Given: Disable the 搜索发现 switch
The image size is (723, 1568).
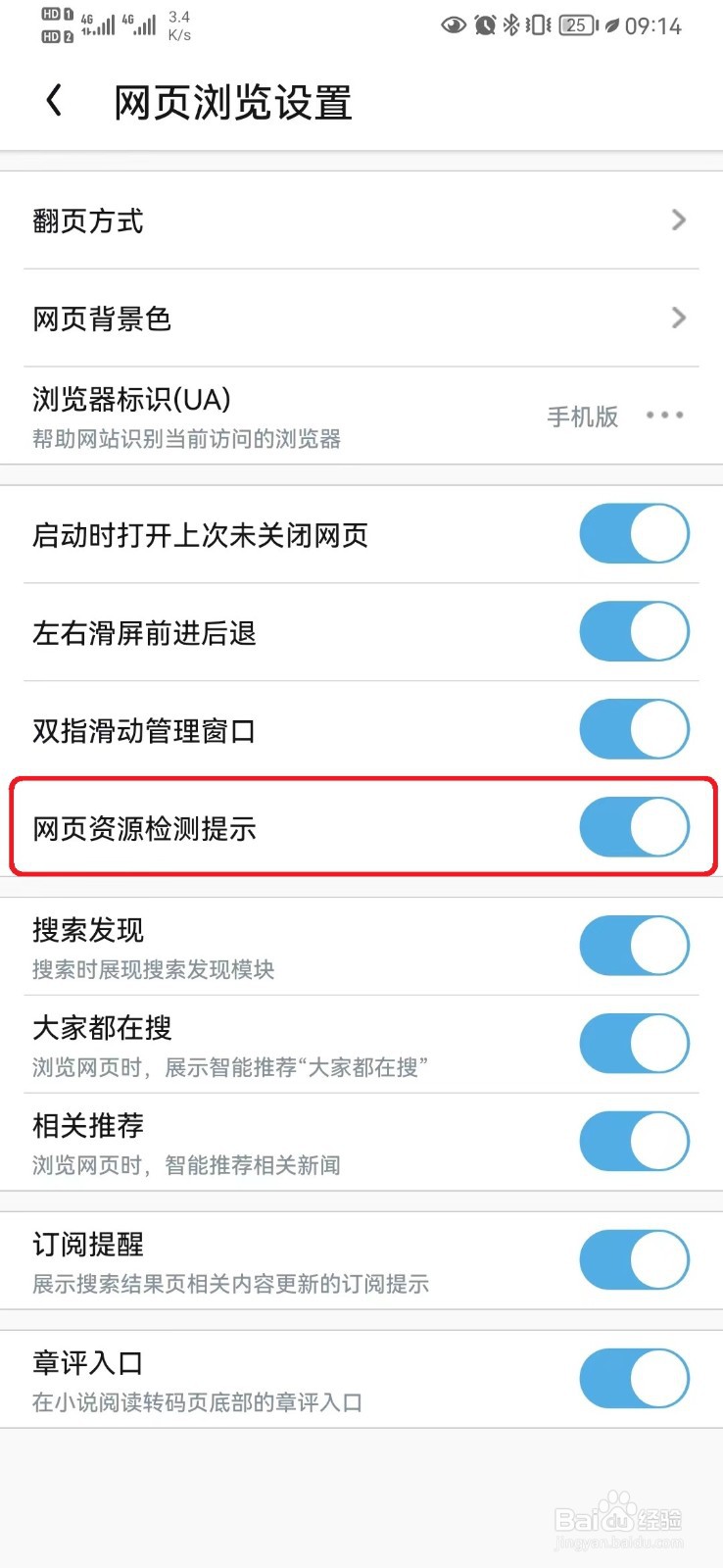Looking at the screenshot, I should [x=634, y=945].
